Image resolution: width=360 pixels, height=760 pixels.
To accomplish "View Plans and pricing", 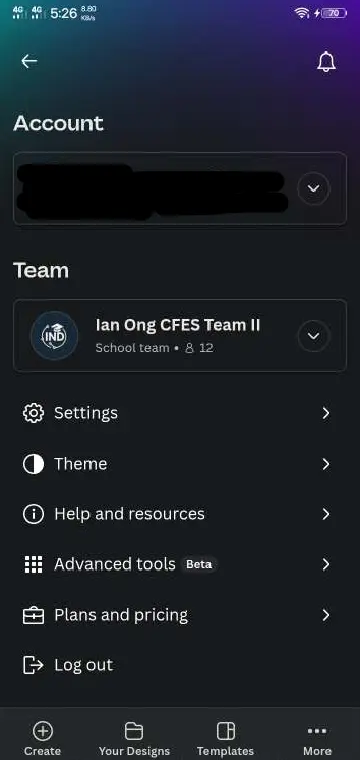I will point(180,615).
